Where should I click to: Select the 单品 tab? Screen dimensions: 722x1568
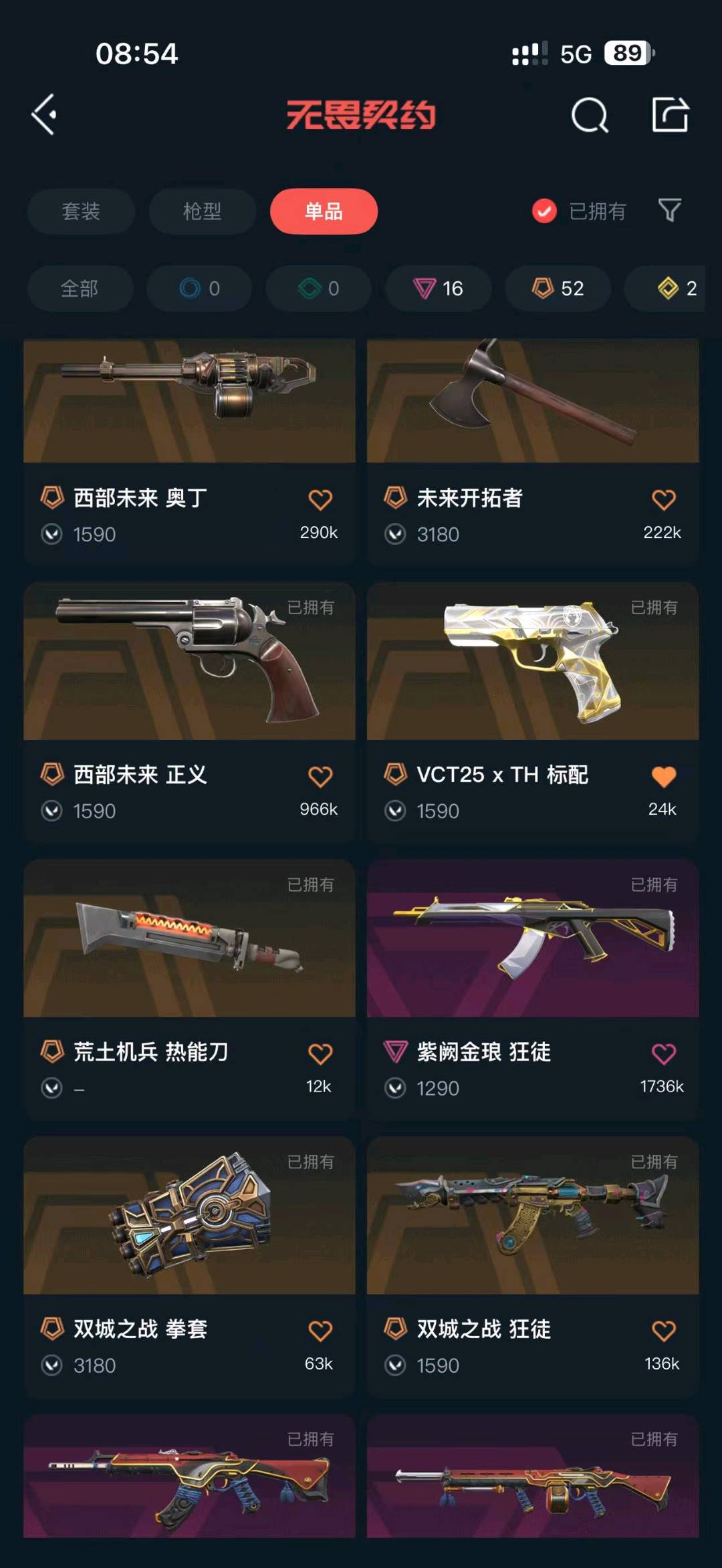coord(324,211)
